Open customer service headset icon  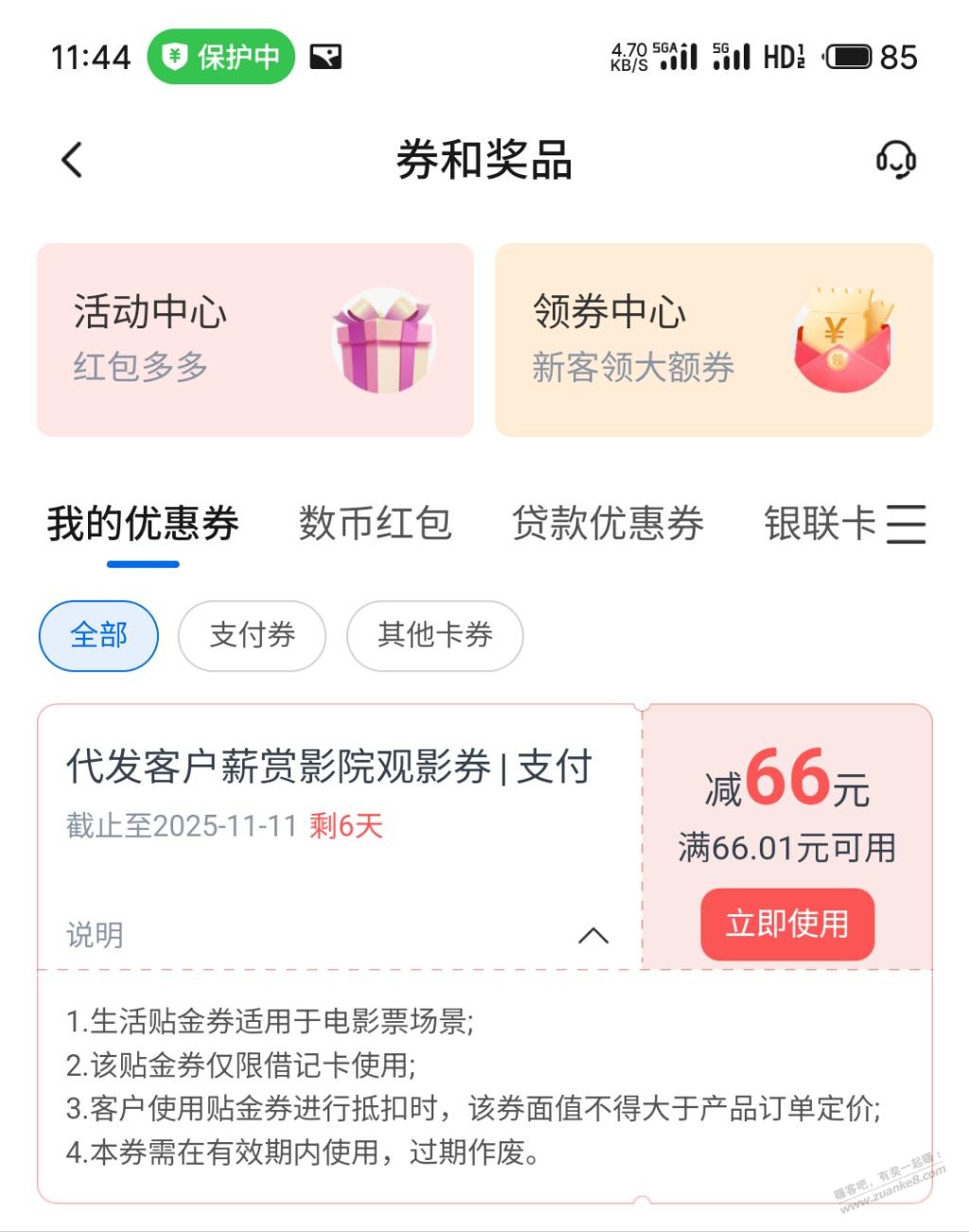pyautogui.click(x=894, y=160)
